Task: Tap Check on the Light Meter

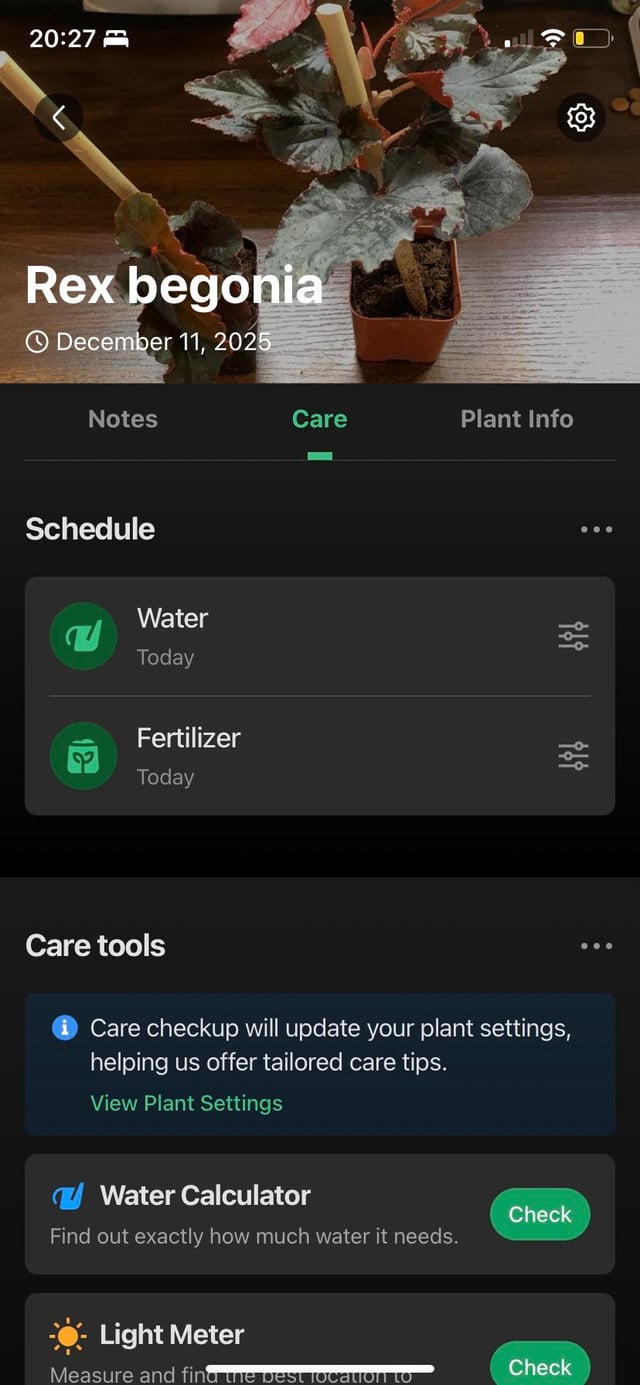Action: point(540,1365)
